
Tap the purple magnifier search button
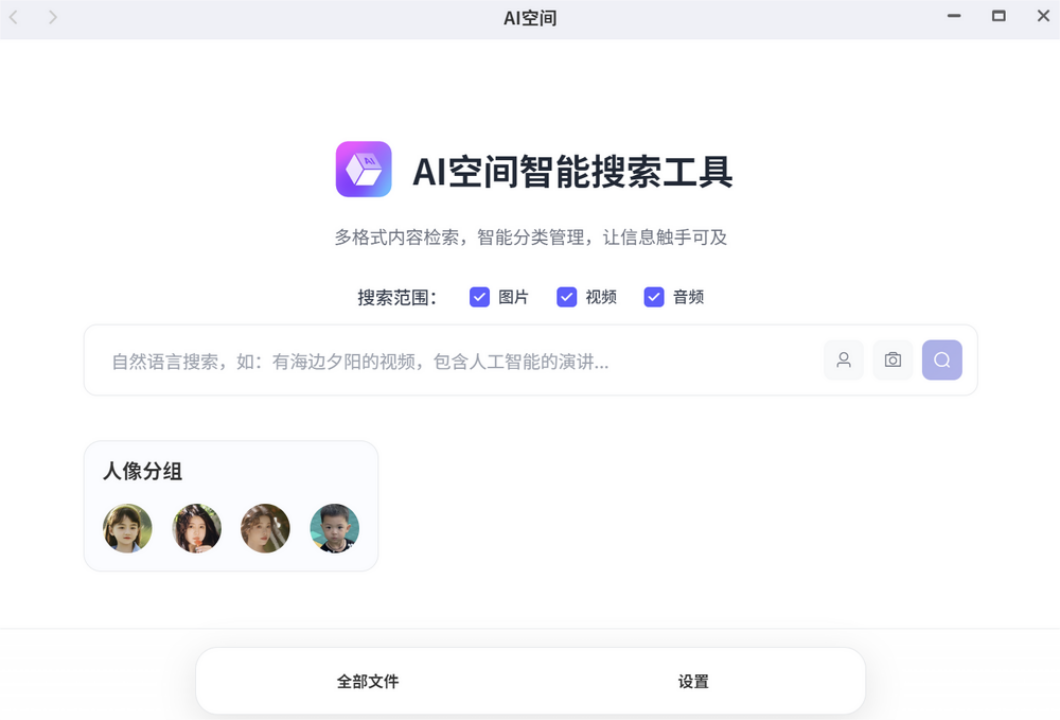coord(942,360)
